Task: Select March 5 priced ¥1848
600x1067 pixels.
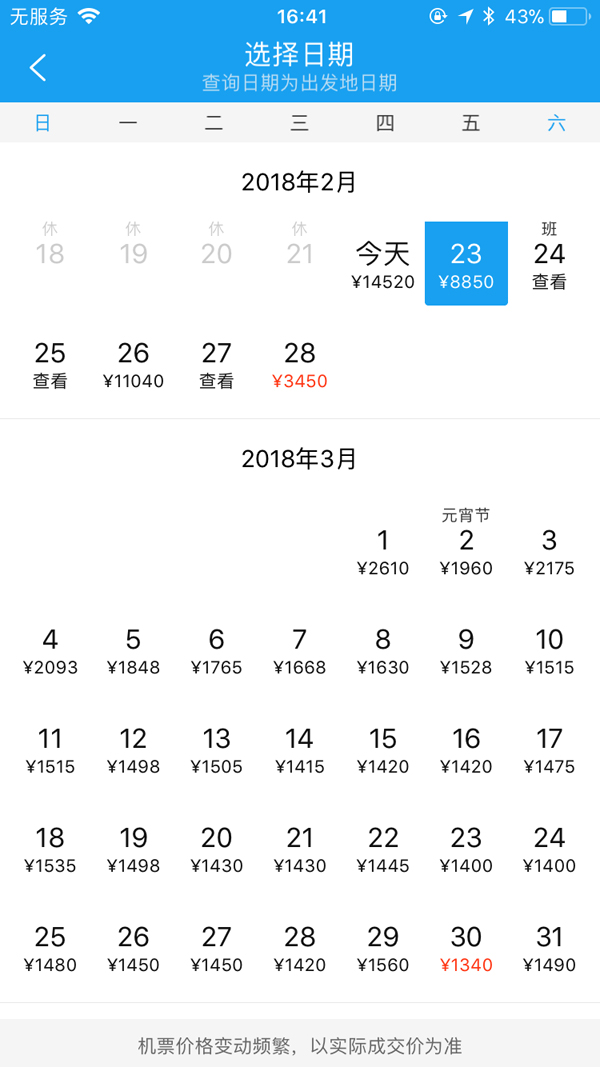Action: tap(133, 651)
